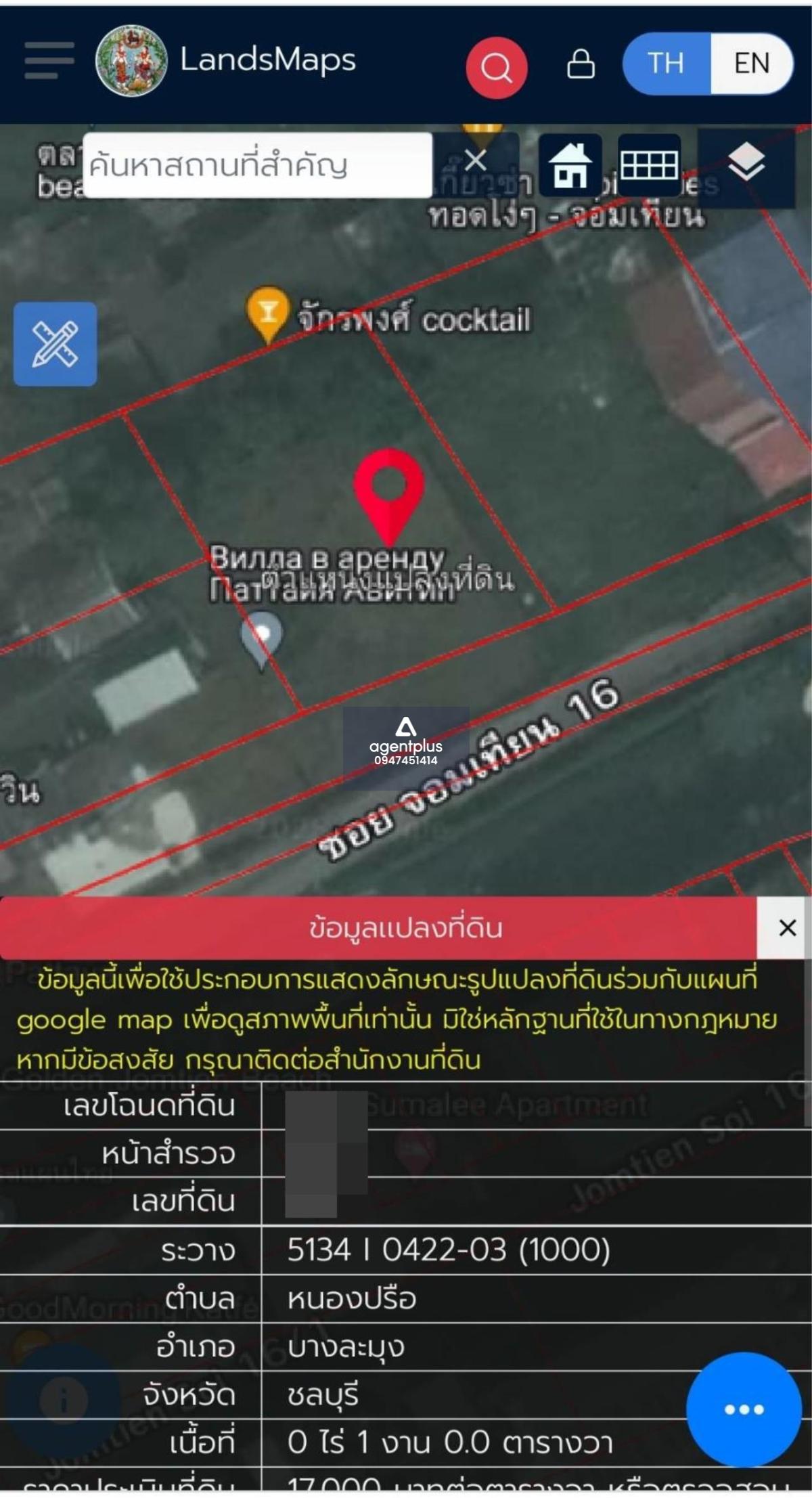The image size is (812, 1498).
Task: Open the map layers selector
Action: (x=746, y=165)
